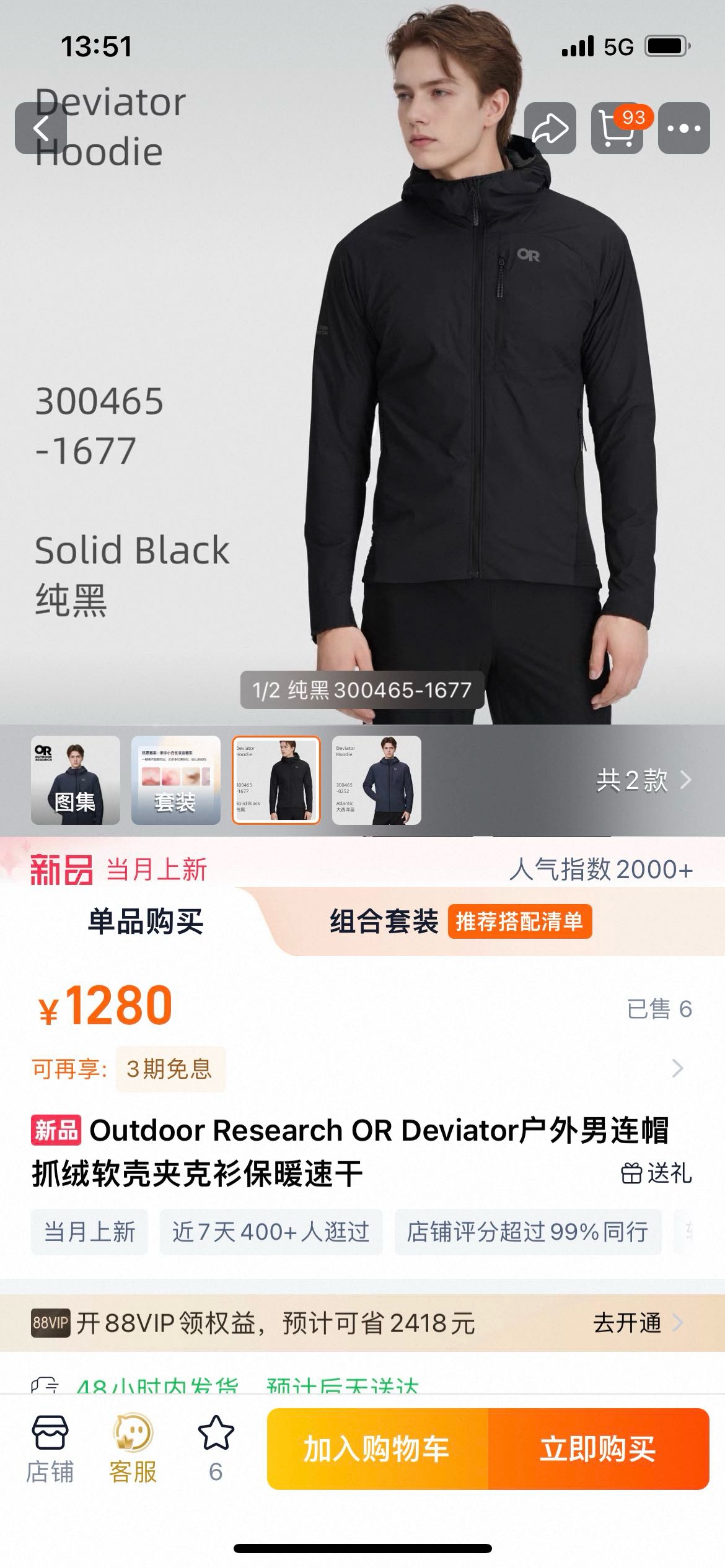
Task: Open the shopping cart with 93 items
Action: pos(617,128)
